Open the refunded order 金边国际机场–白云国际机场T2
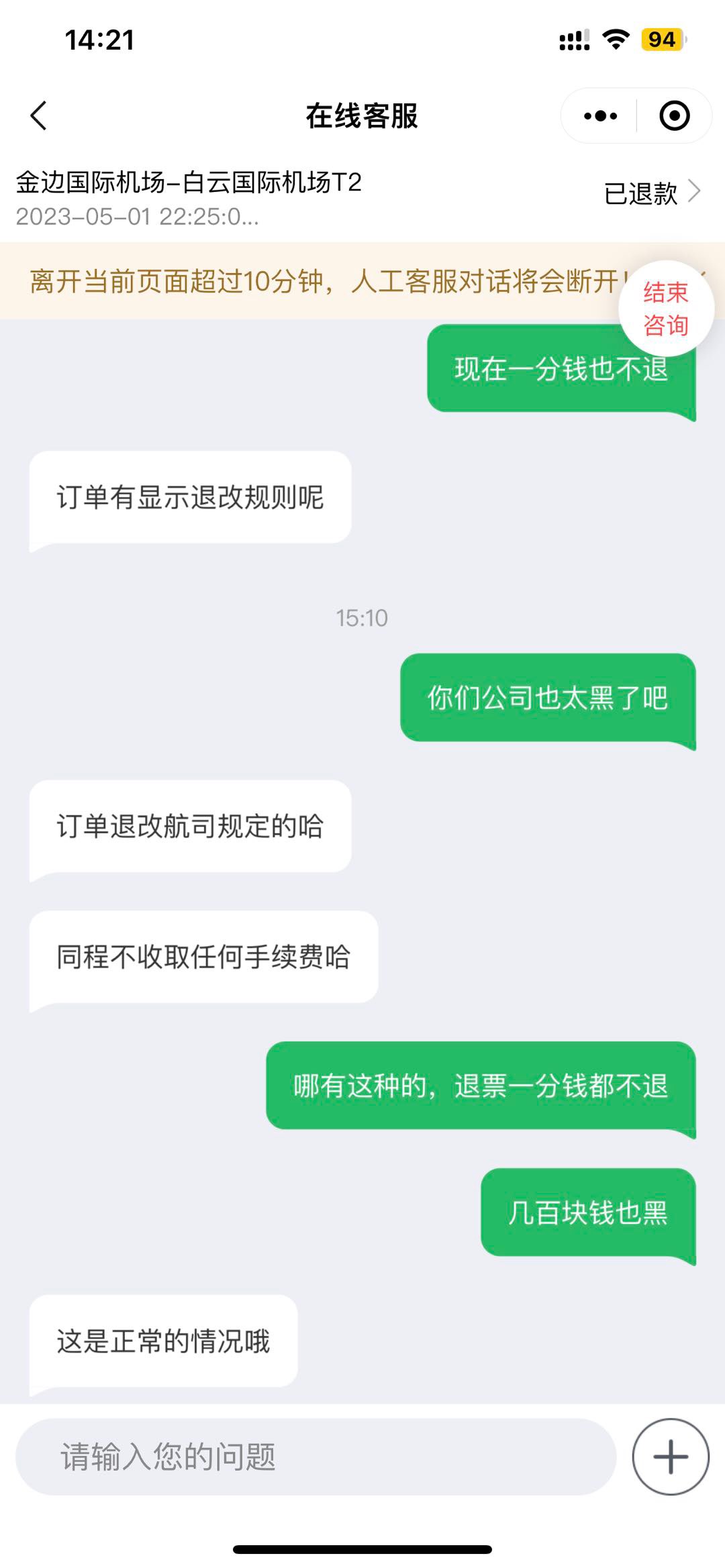The width and height of the screenshot is (725, 1568). coord(362,198)
